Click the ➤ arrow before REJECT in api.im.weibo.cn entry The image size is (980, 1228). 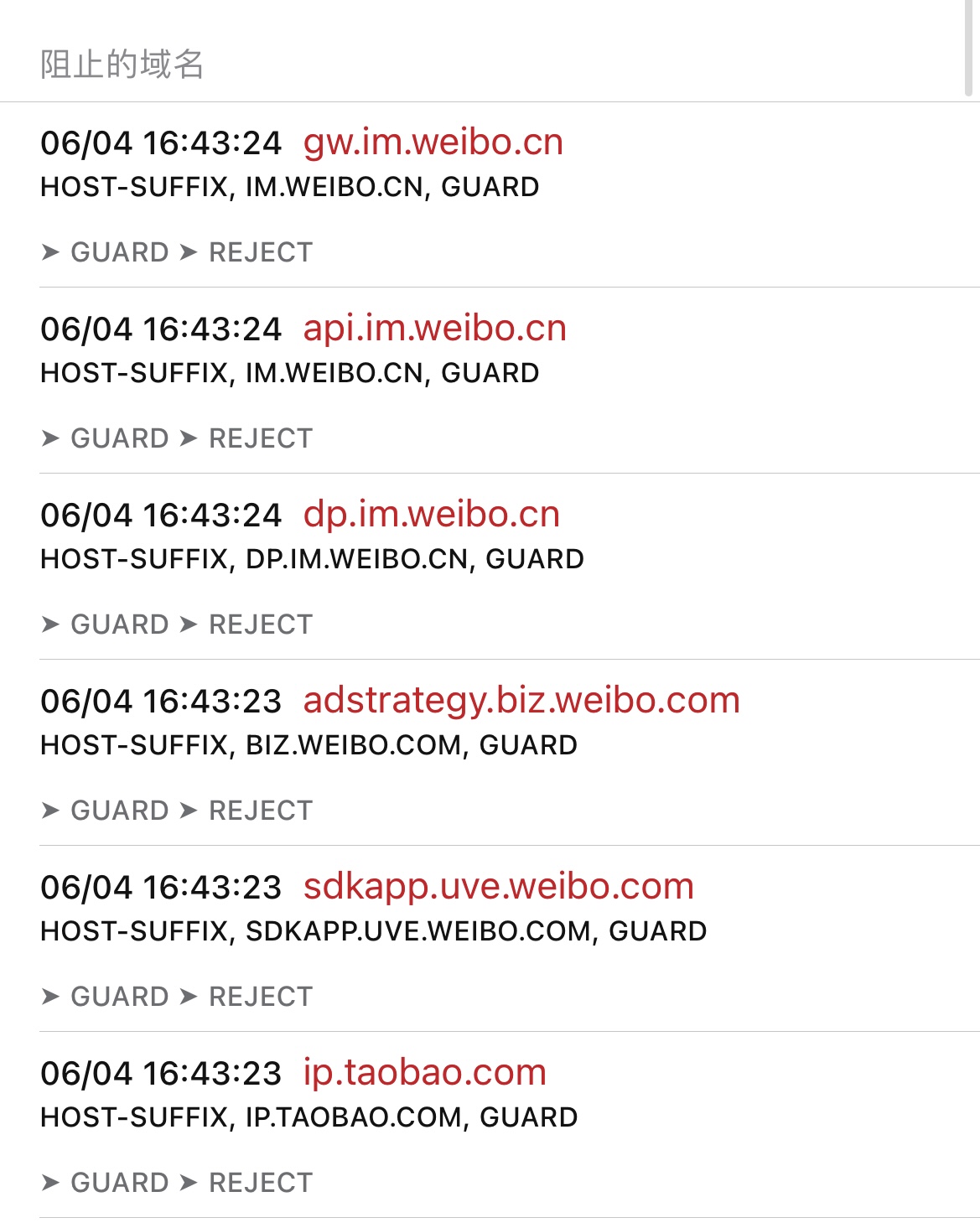pos(189,437)
